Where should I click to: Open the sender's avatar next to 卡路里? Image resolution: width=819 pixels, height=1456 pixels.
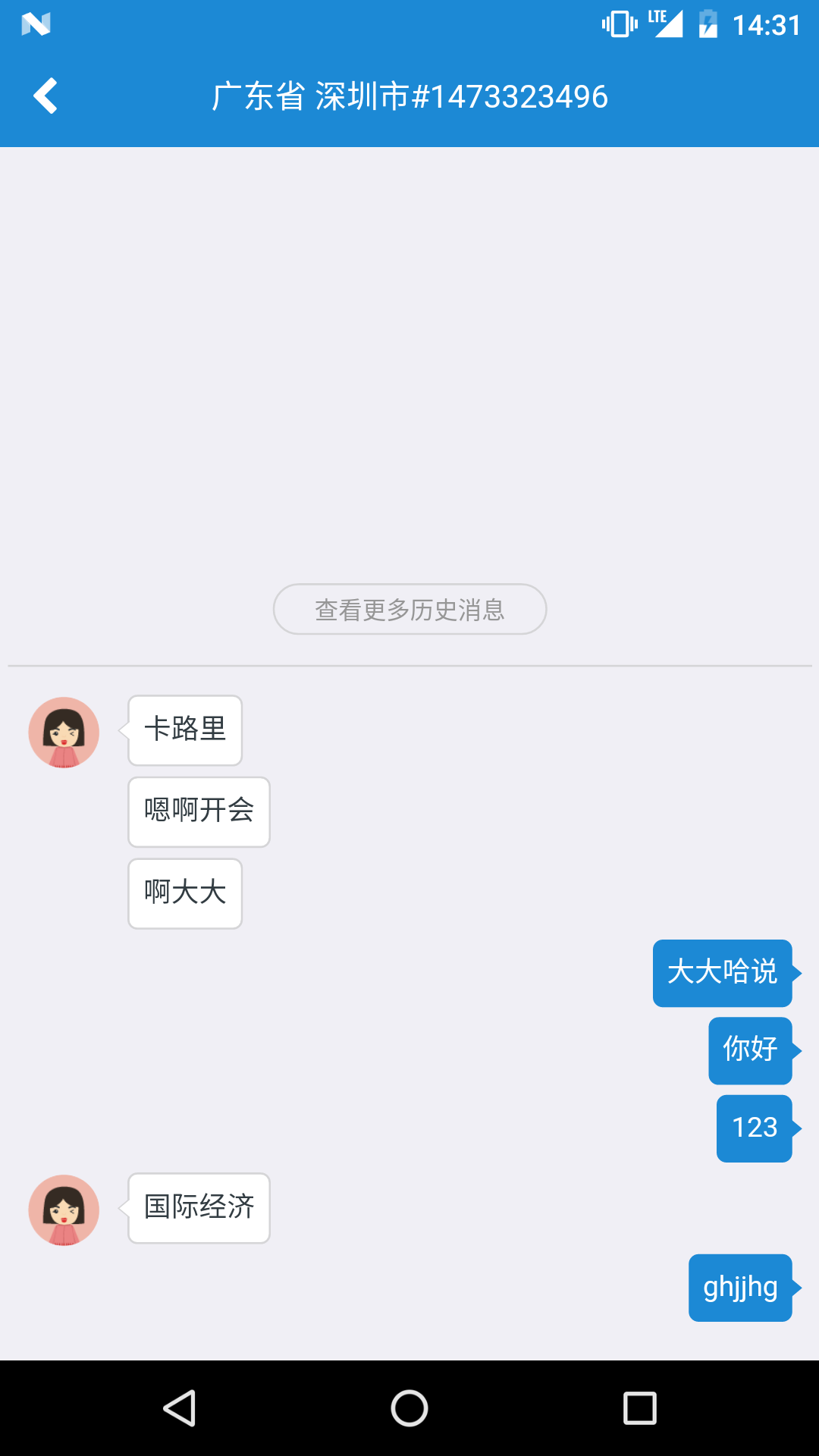64,731
